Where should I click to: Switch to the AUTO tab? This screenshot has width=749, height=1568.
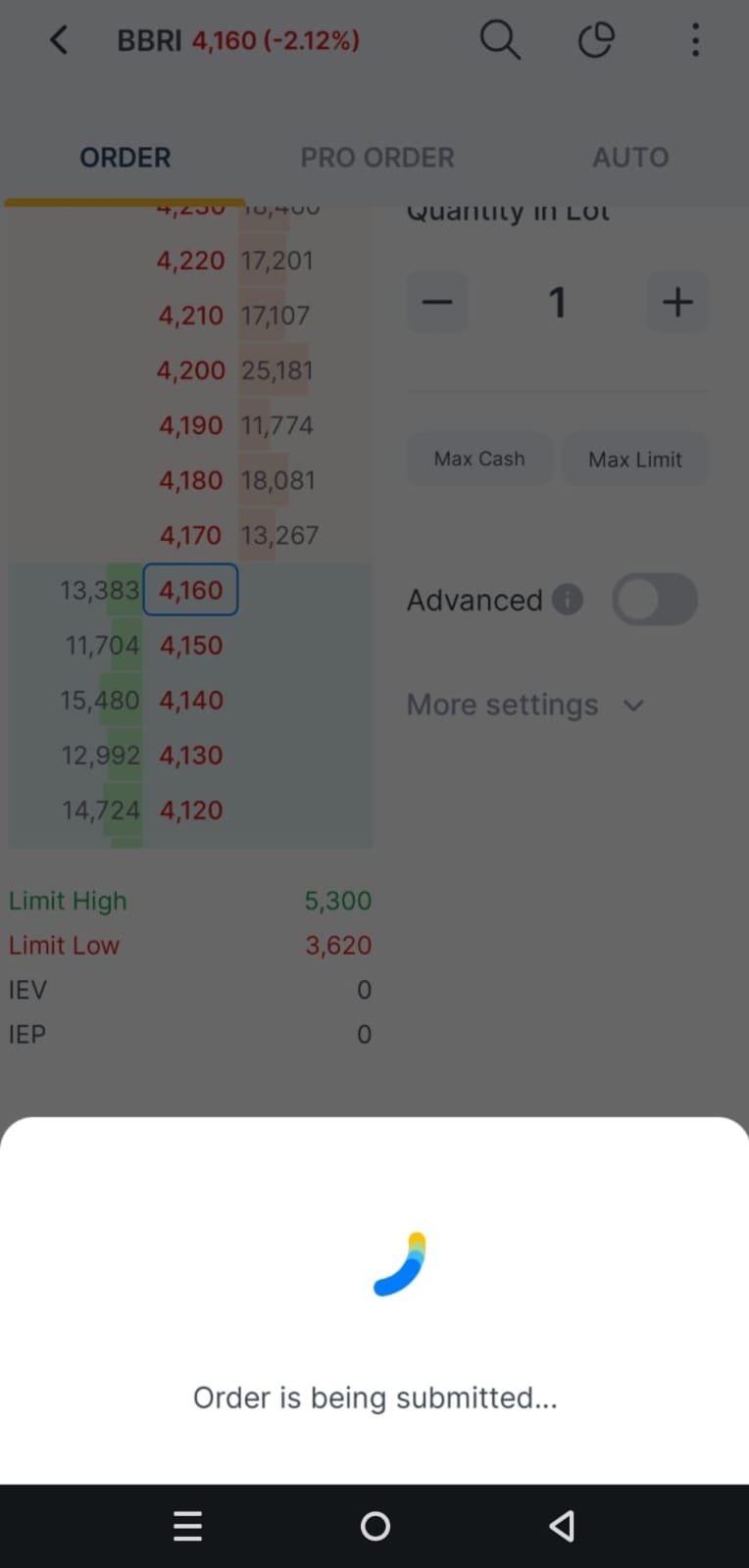(x=630, y=157)
